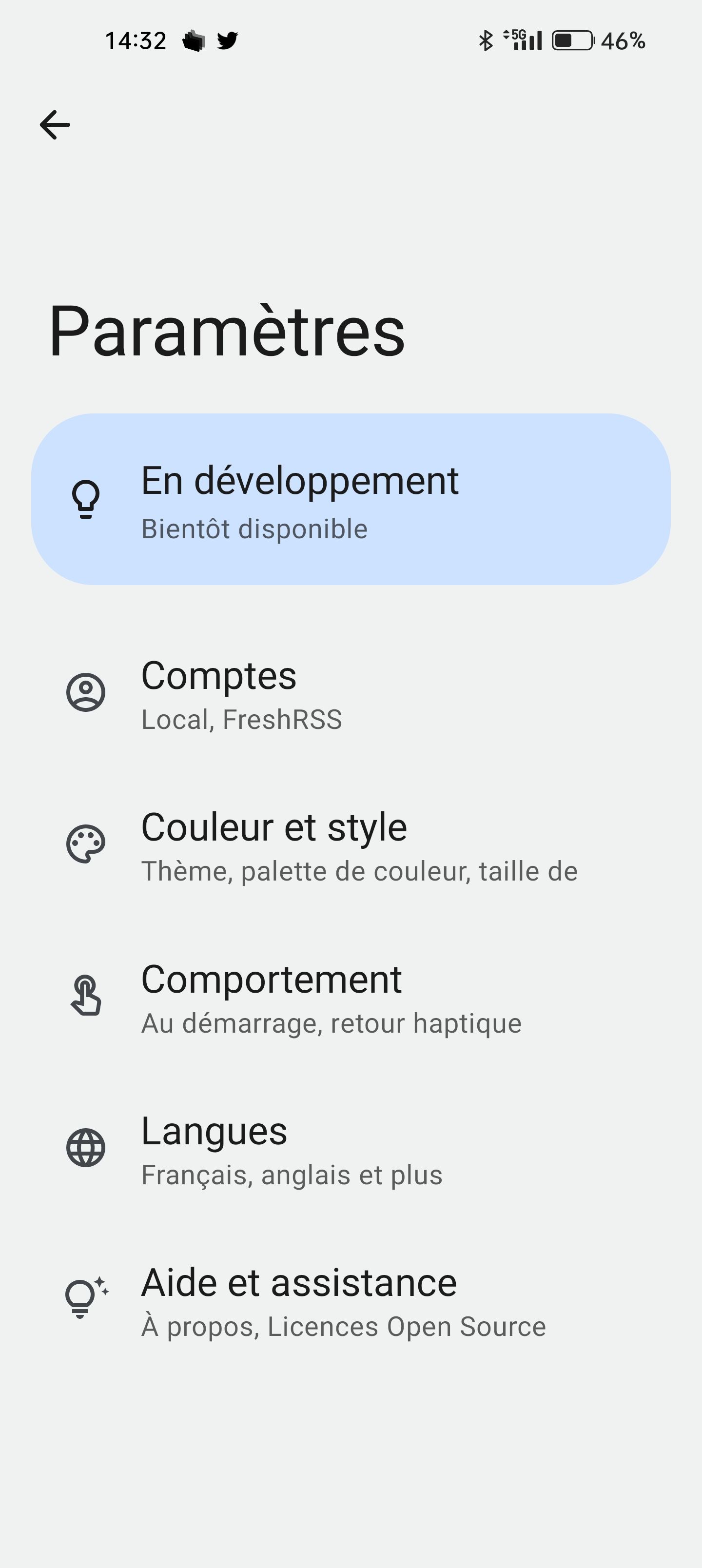Screen dimensions: 702x1568
Task: Open Couleur et style settings
Action: pyautogui.click(x=351, y=845)
